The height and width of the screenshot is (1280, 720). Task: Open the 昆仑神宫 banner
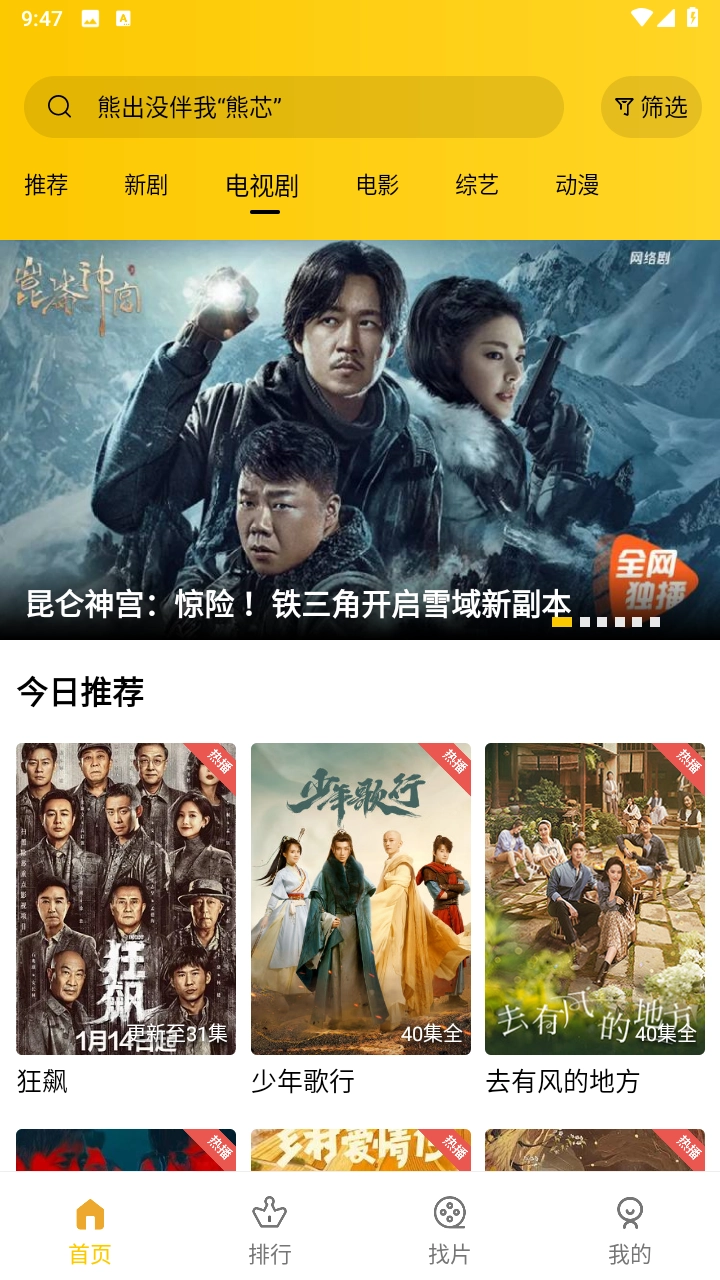pyautogui.click(x=360, y=440)
